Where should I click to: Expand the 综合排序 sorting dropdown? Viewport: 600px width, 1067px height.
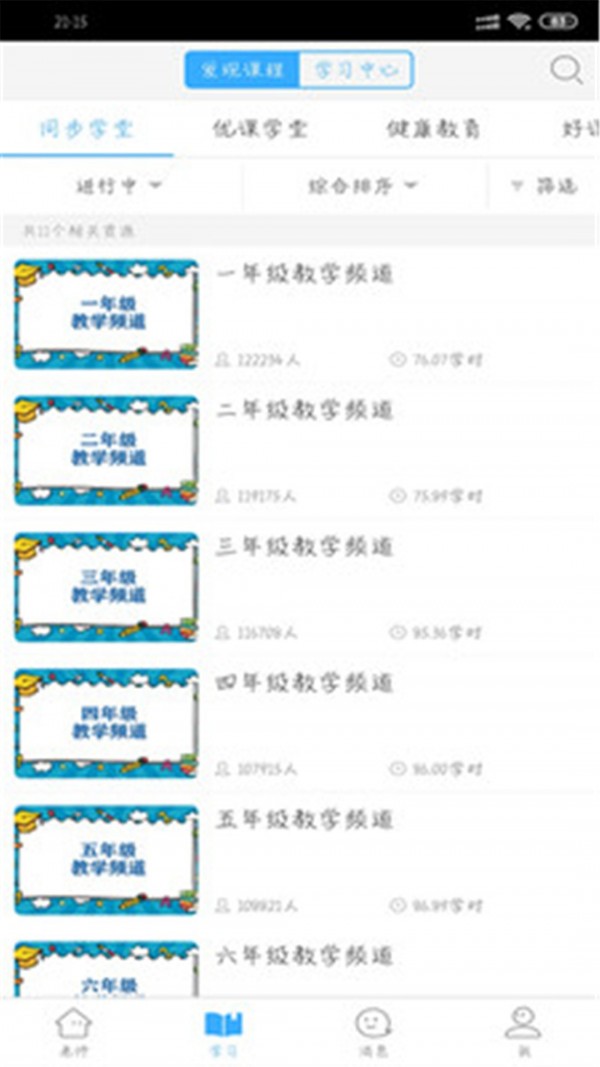(x=363, y=185)
